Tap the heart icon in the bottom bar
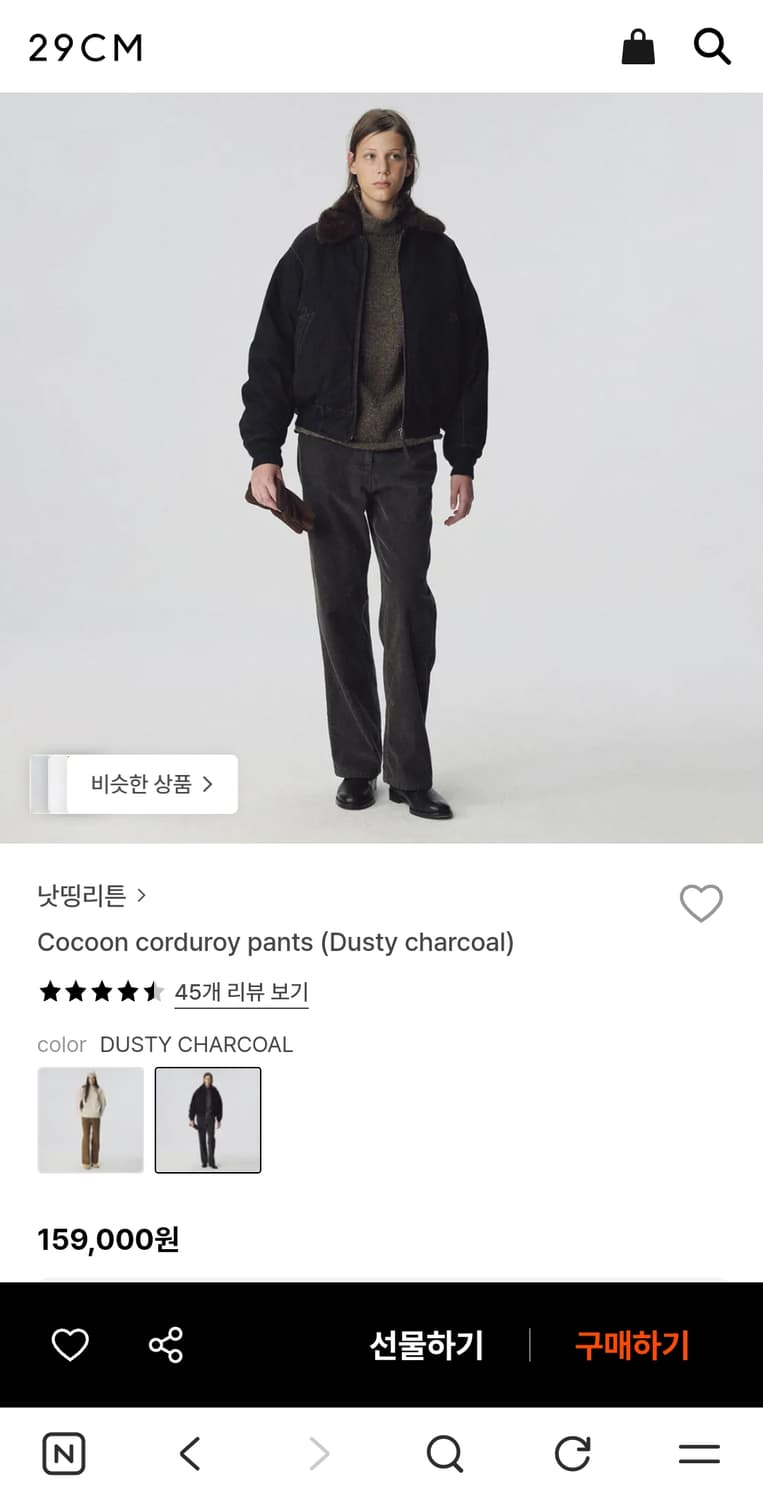Screen dimensions: 763x1500 tap(69, 1345)
